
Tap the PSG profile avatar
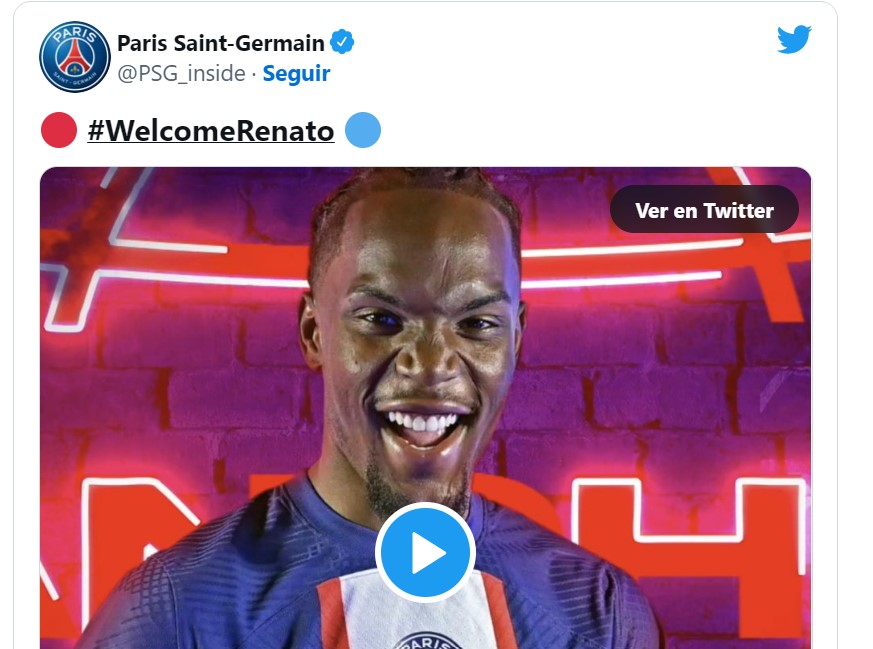click(74, 56)
